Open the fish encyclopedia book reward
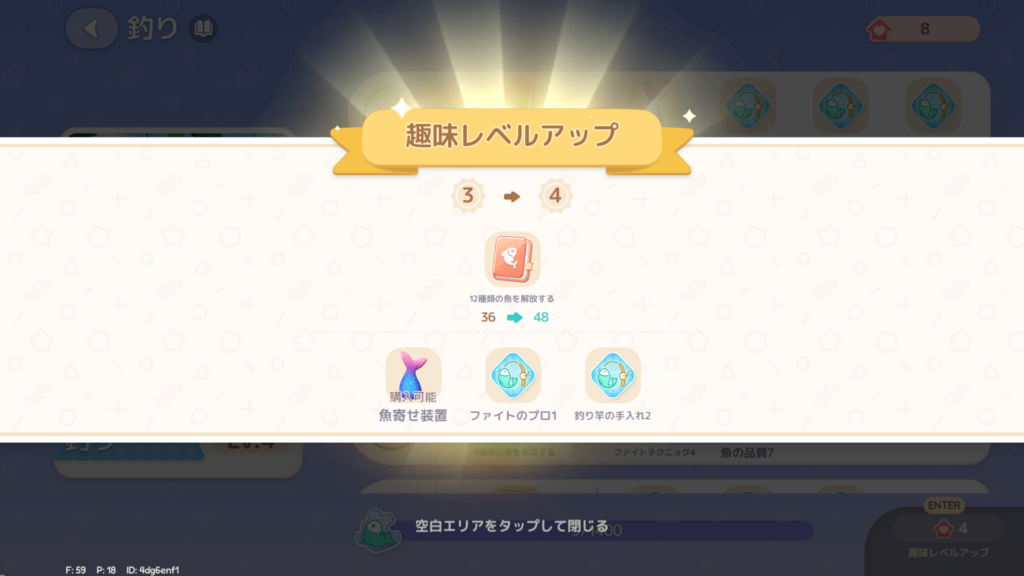The height and width of the screenshot is (576, 1024). tap(513, 260)
